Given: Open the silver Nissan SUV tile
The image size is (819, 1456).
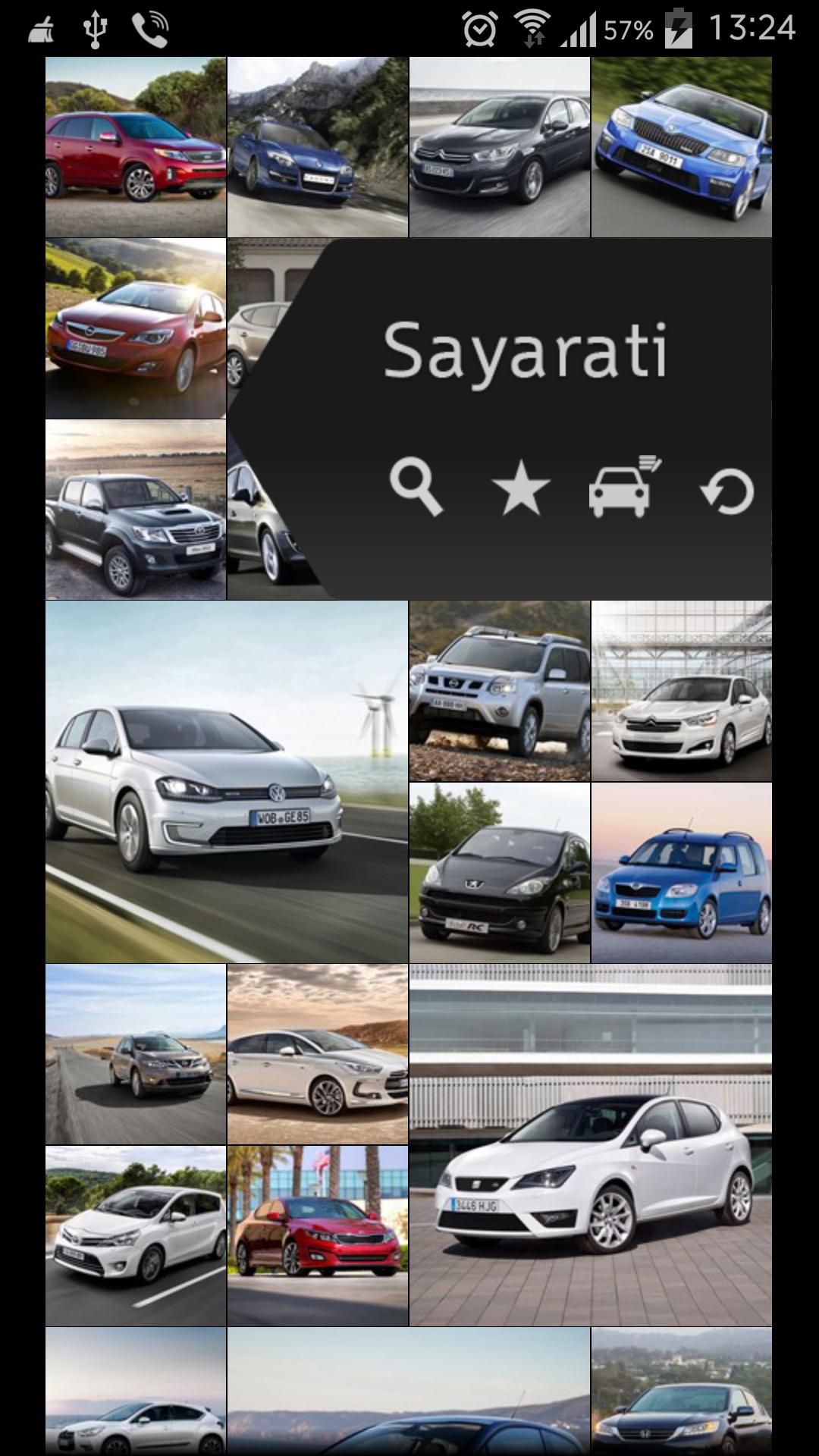Looking at the screenshot, I should pyautogui.click(x=500, y=691).
